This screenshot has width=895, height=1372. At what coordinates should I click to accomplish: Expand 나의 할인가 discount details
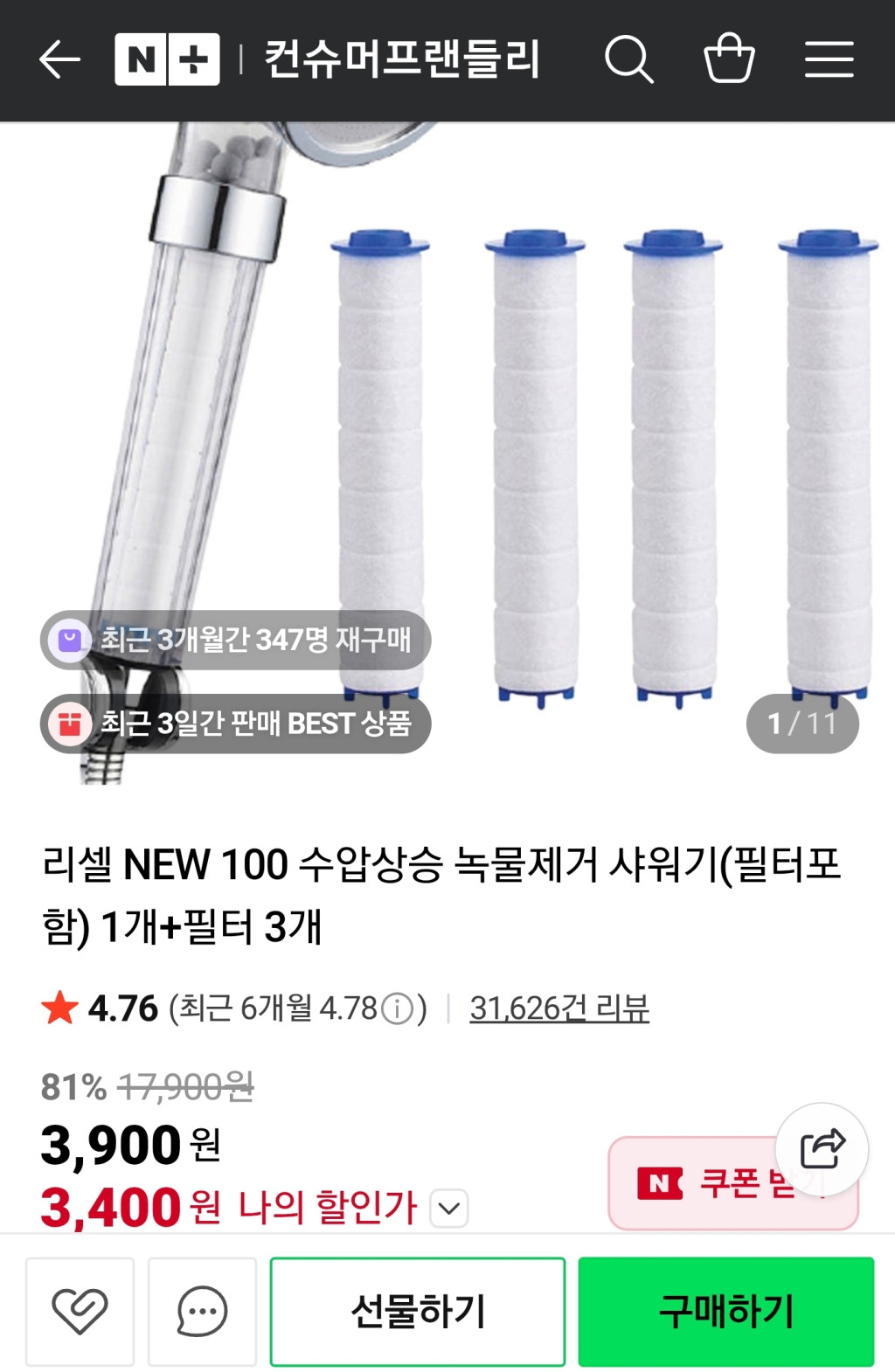(449, 1209)
